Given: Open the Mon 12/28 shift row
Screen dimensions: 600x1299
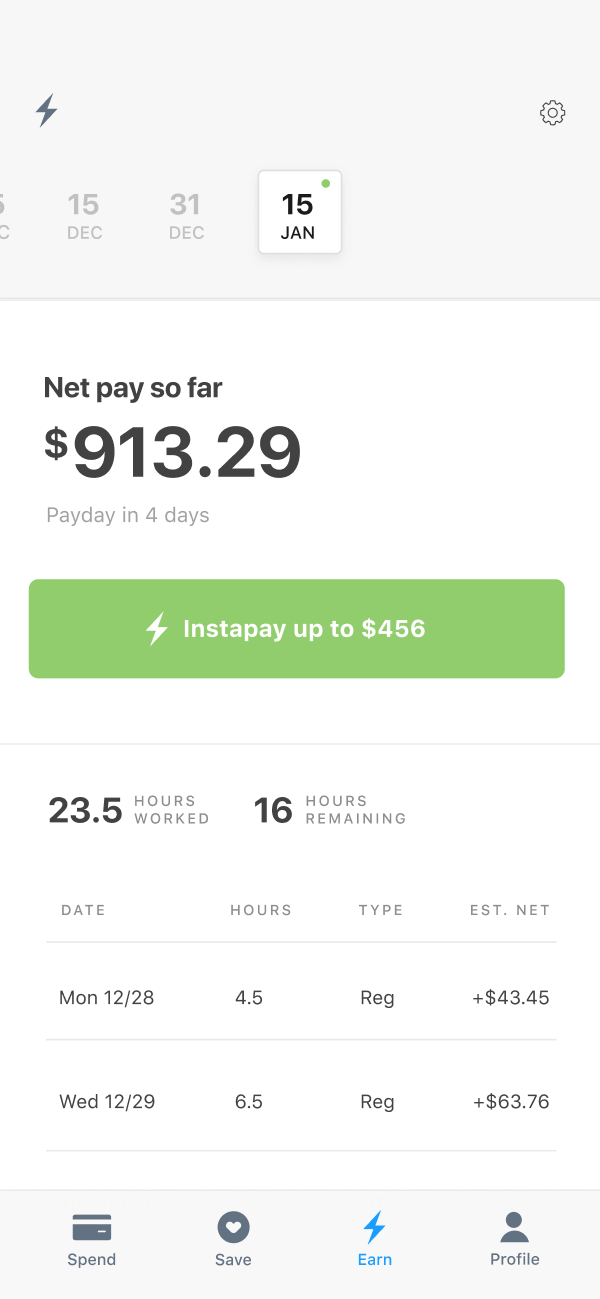Looking at the screenshot, I should pyautogui.click(x=300, y=997).
